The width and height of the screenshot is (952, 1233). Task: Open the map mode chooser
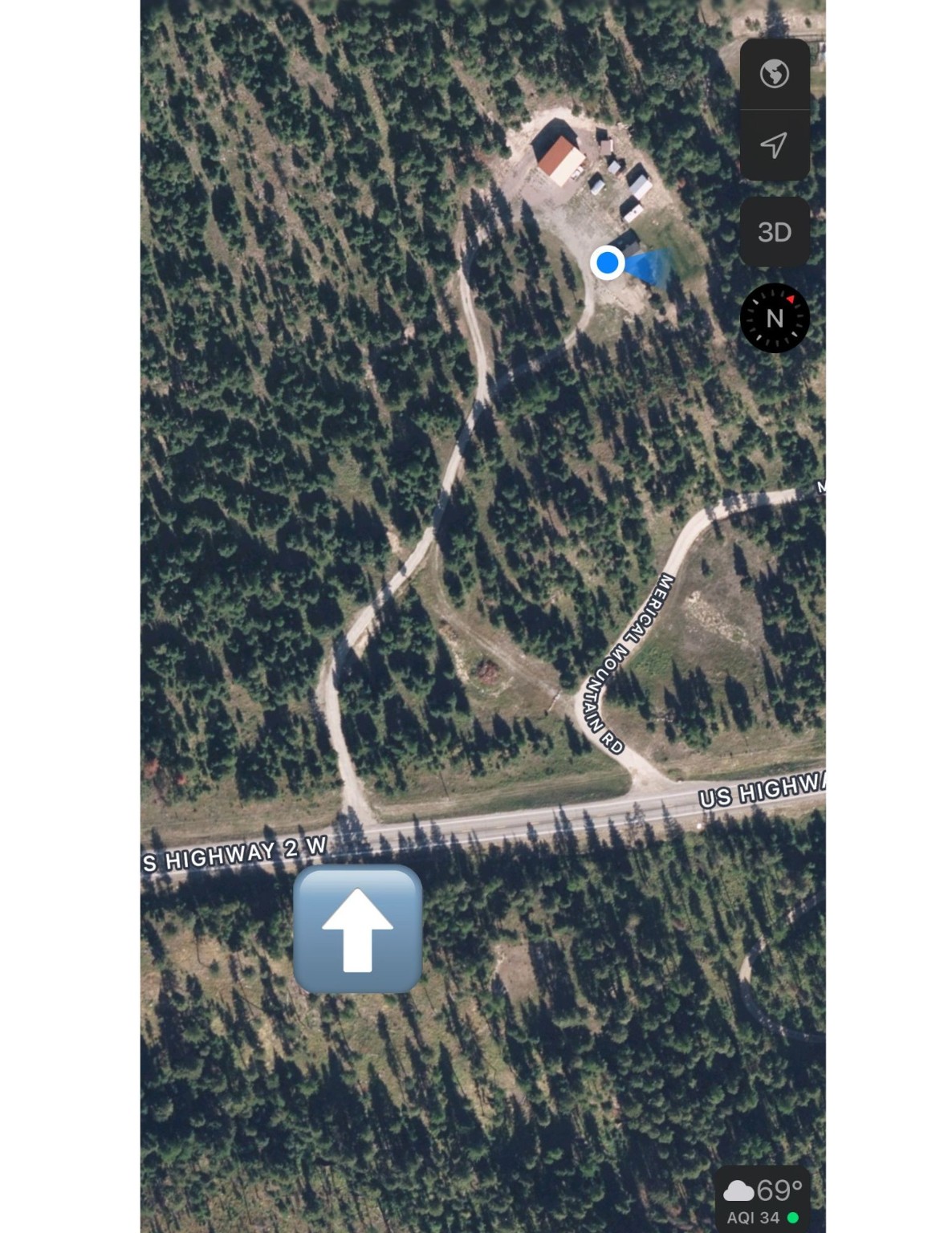point(774,74)
